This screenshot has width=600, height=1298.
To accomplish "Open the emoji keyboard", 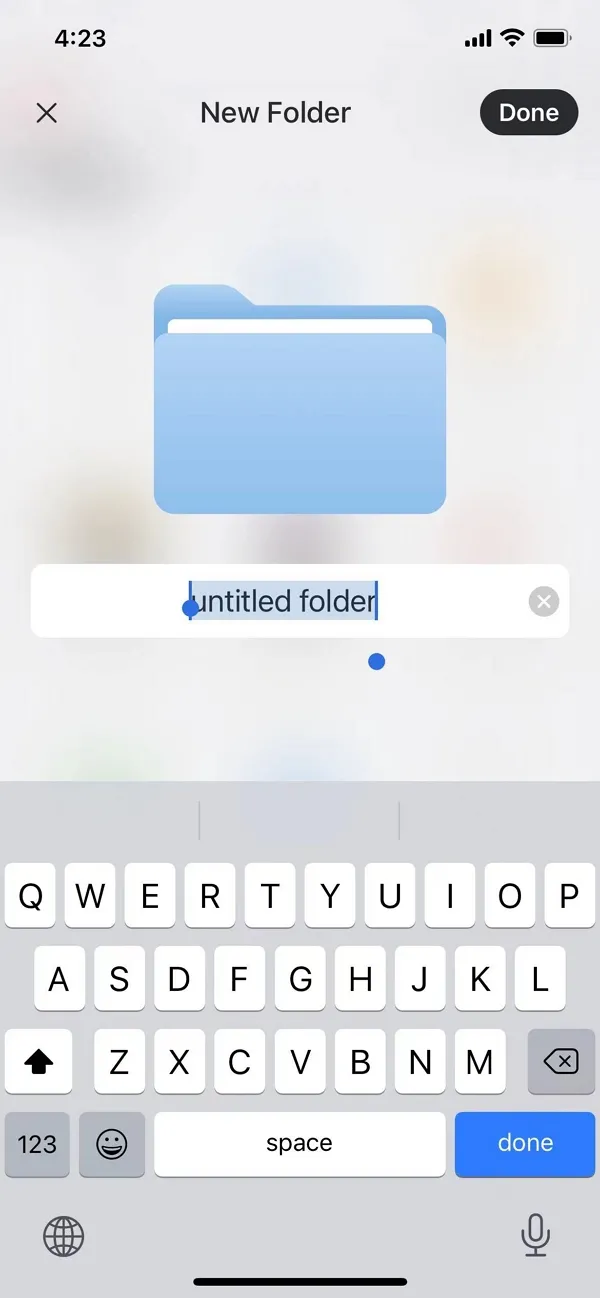I will pyautogui.click(x=112, y=1143).
